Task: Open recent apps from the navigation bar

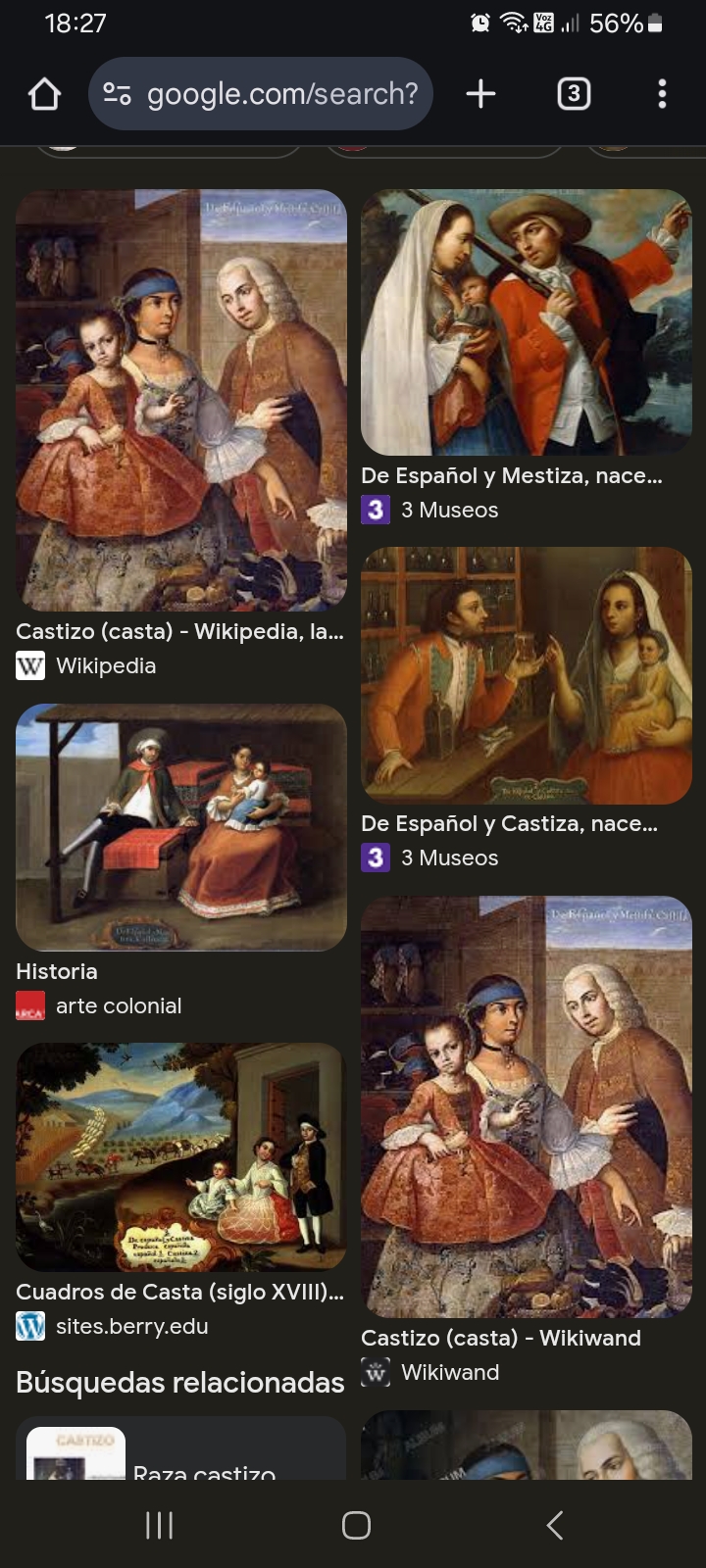Action: [x=159, y=1525]
